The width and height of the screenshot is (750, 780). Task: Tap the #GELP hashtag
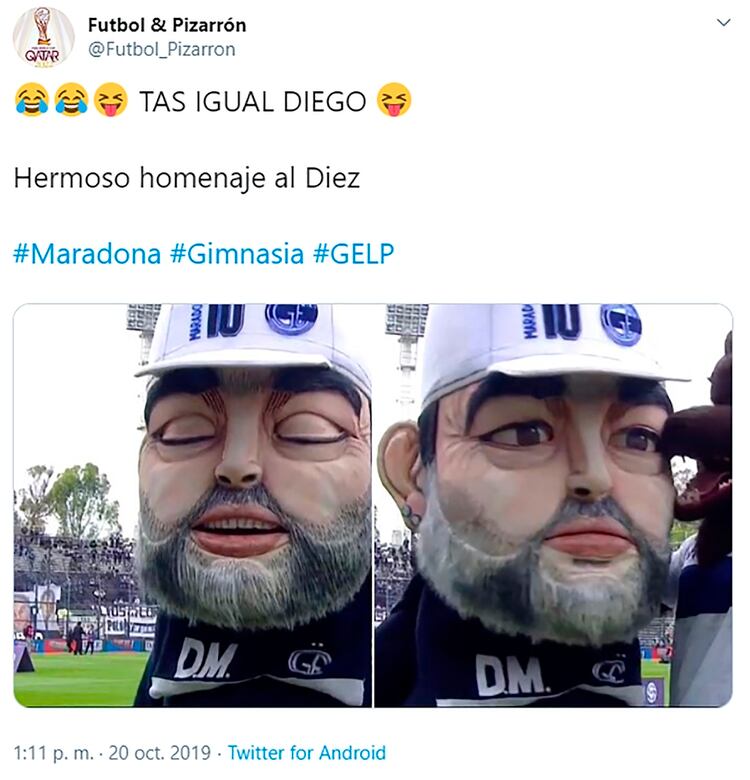(x=354, y=254)
